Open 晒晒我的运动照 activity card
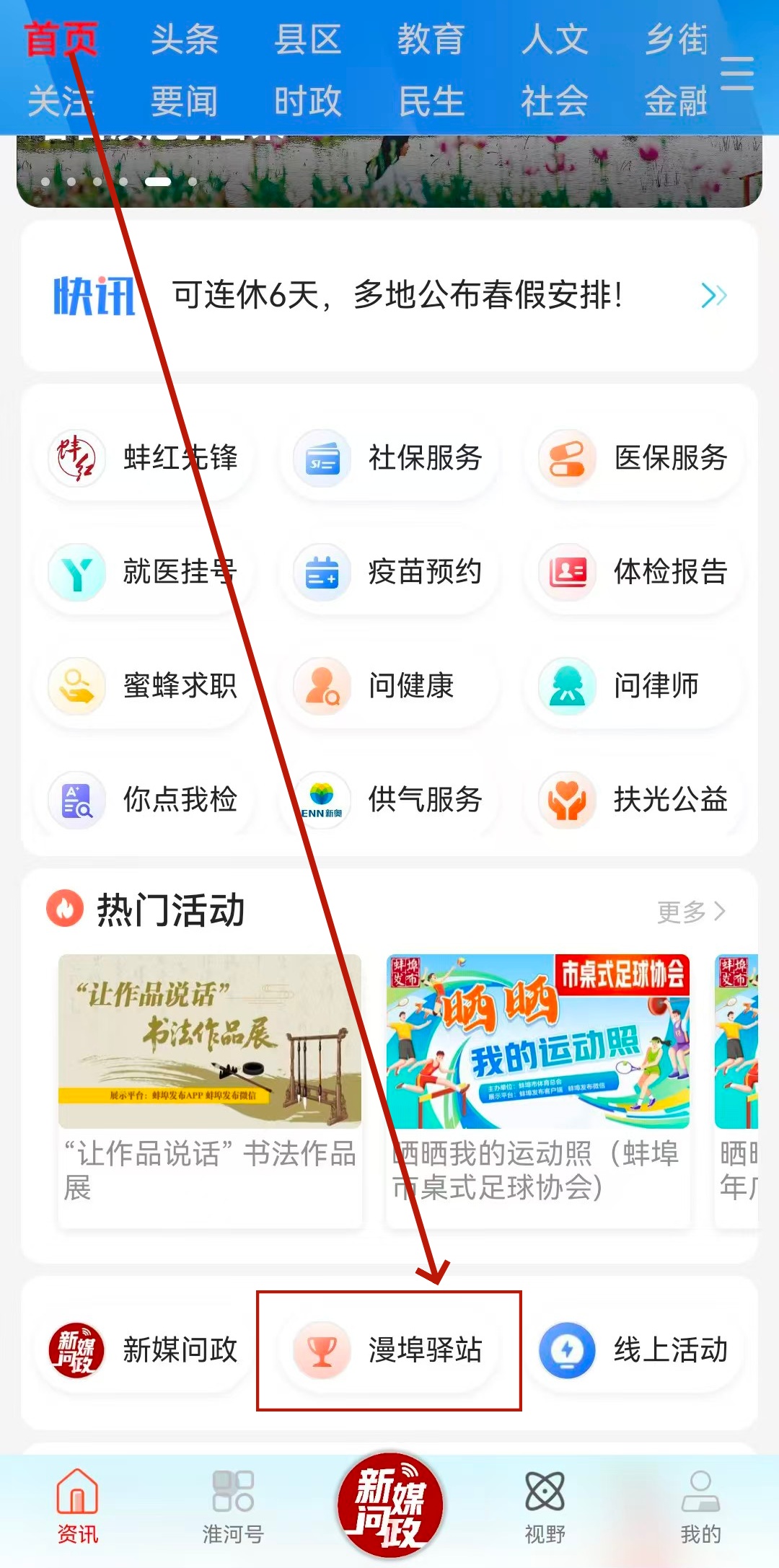 [x=537, y=1082]
